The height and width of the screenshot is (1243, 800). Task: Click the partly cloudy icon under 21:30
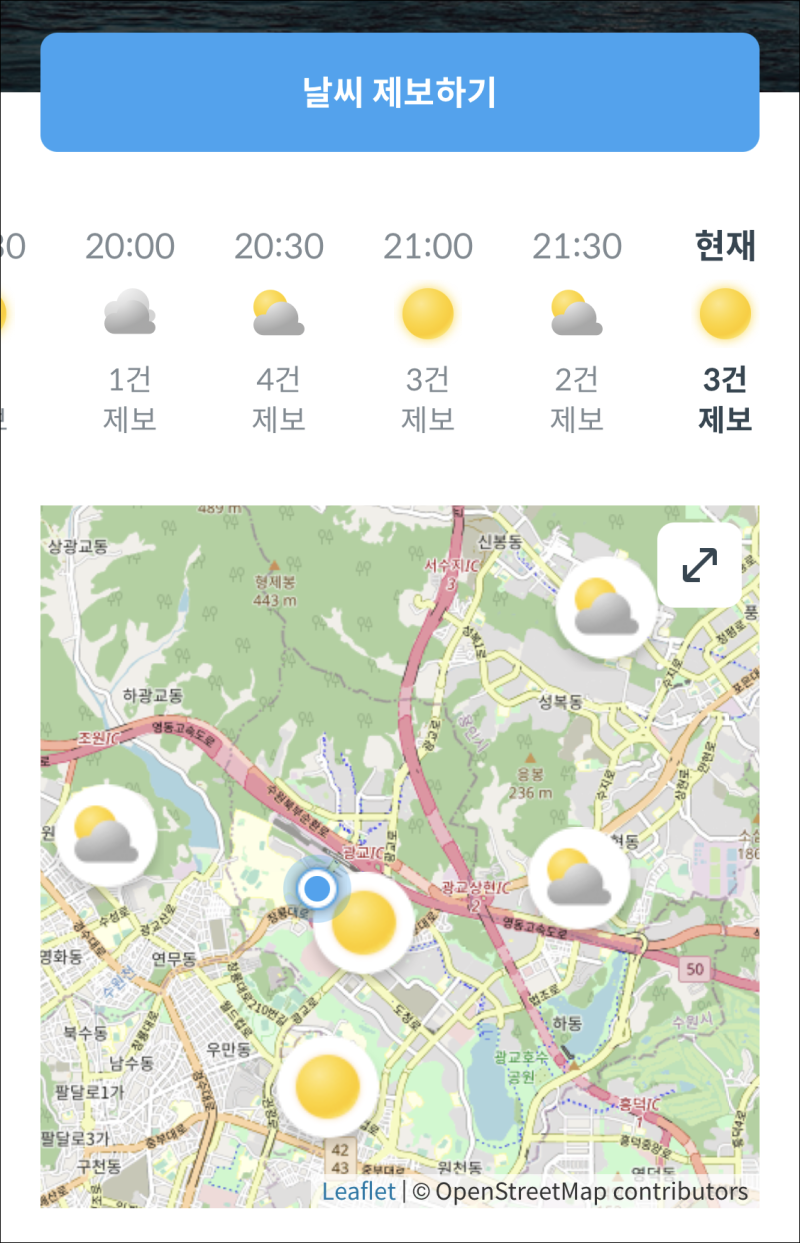[575, 312]
